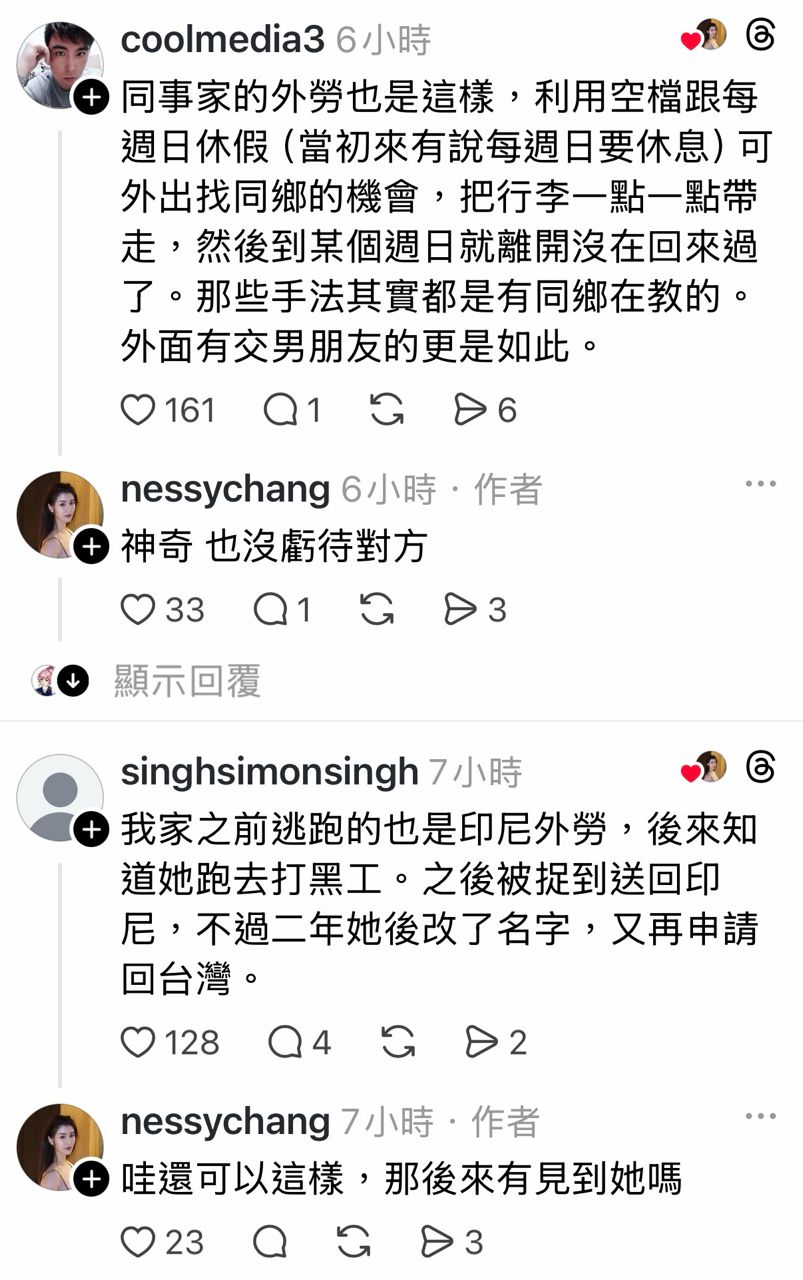Expand hidden replies with 顯示回覆
This screenshot has height=1280, width=803.
point(187,682)
